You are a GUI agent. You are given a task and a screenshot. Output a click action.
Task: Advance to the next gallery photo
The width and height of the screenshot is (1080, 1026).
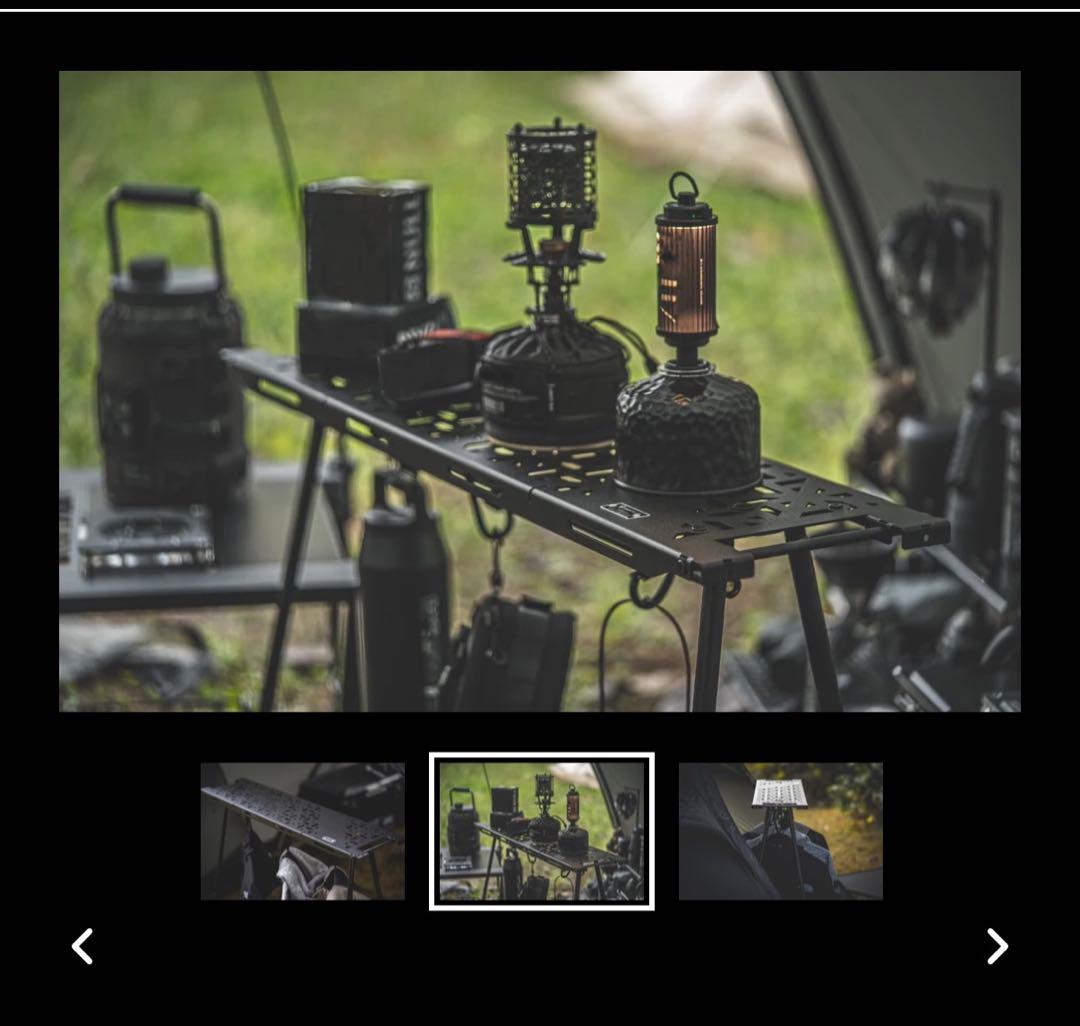(996, 946)
